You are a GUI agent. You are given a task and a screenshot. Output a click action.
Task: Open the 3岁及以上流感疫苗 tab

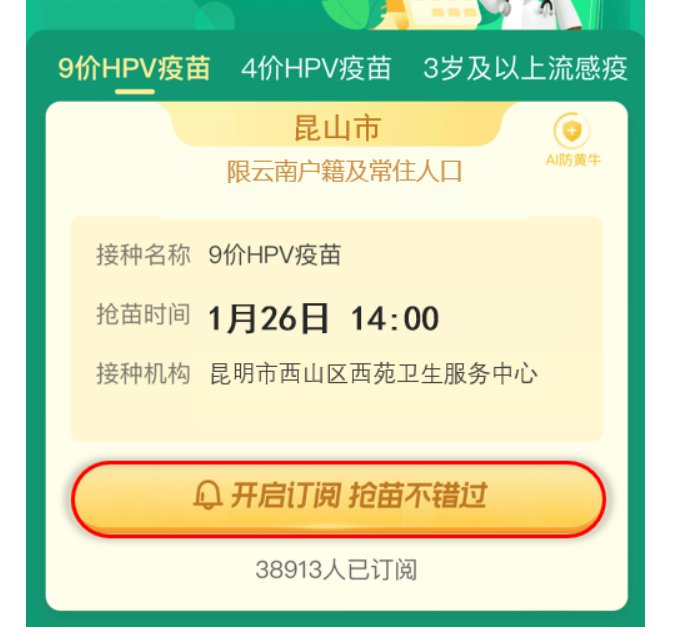(x=525, y=69)
